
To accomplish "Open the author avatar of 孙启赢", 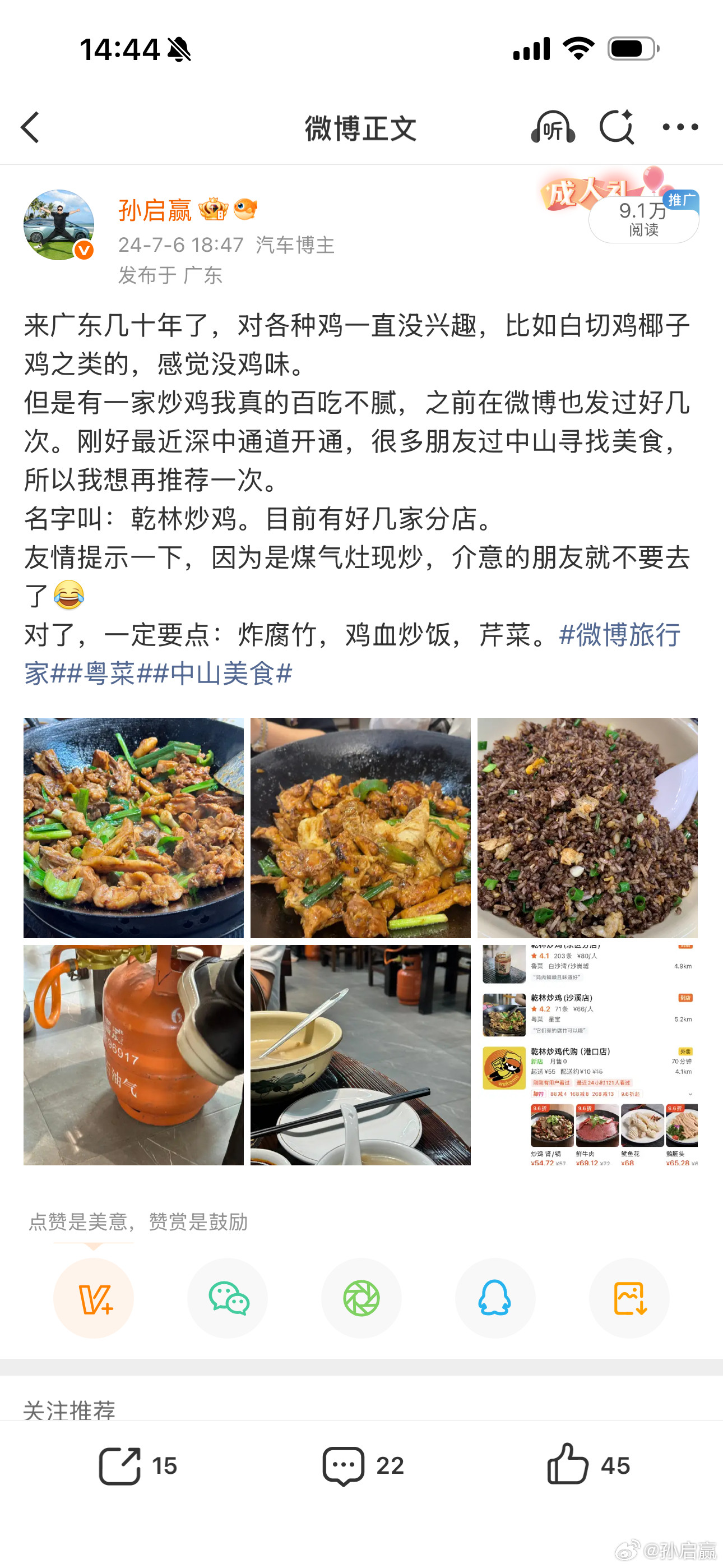I will [57, 224].
